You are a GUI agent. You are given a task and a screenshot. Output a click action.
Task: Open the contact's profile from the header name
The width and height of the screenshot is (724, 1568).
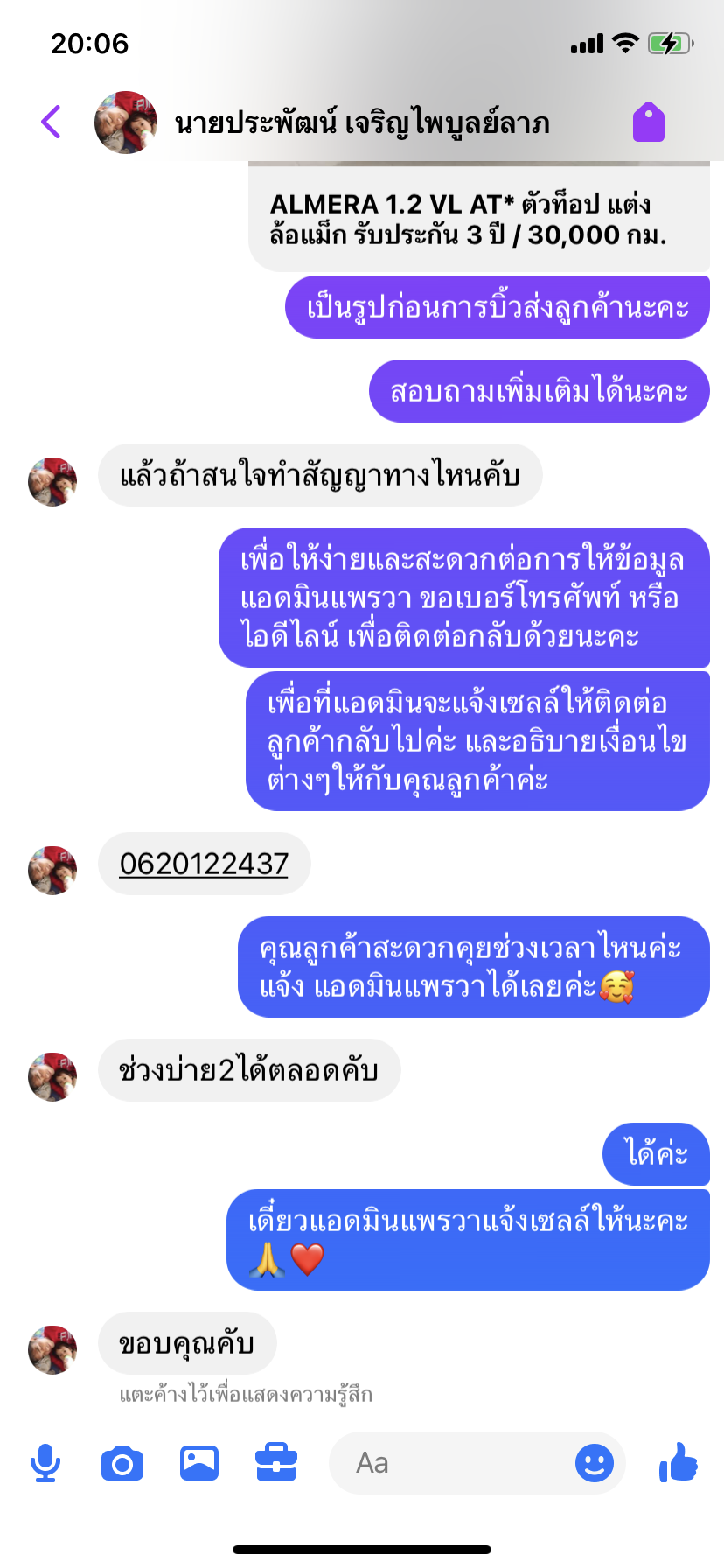362,123
